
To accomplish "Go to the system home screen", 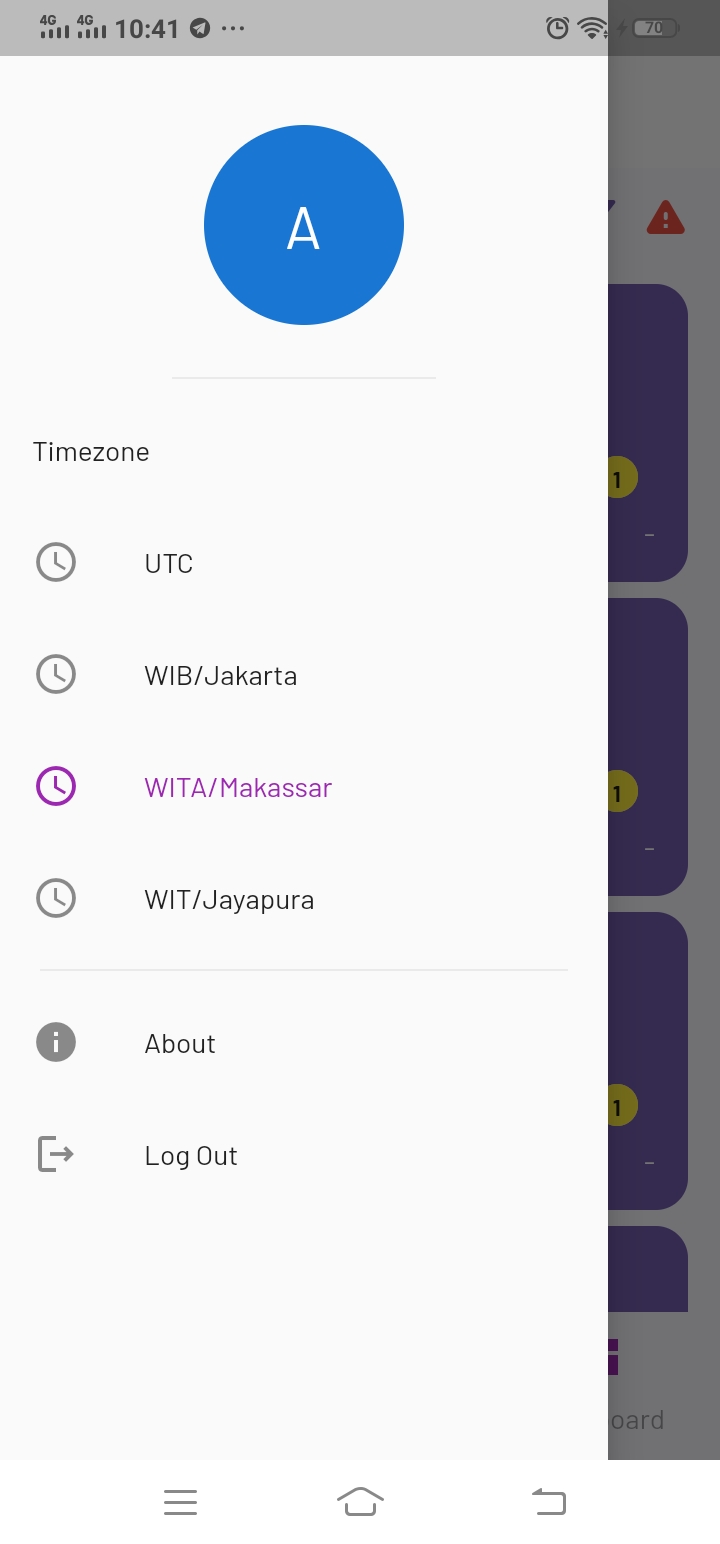I will click(x=360, y=1502).
